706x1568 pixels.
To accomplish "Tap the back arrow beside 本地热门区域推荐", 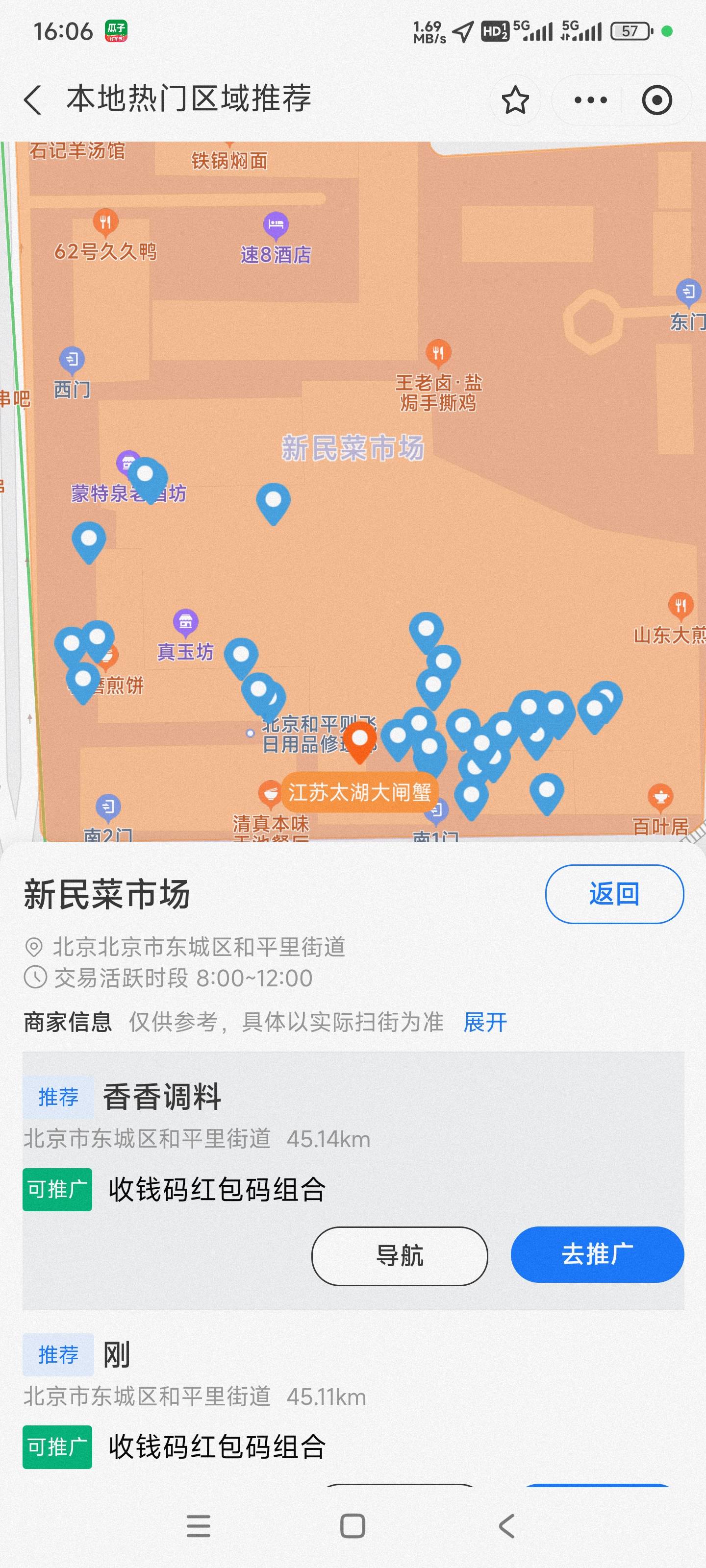I will pyautogui.click(x=33, y=100).
